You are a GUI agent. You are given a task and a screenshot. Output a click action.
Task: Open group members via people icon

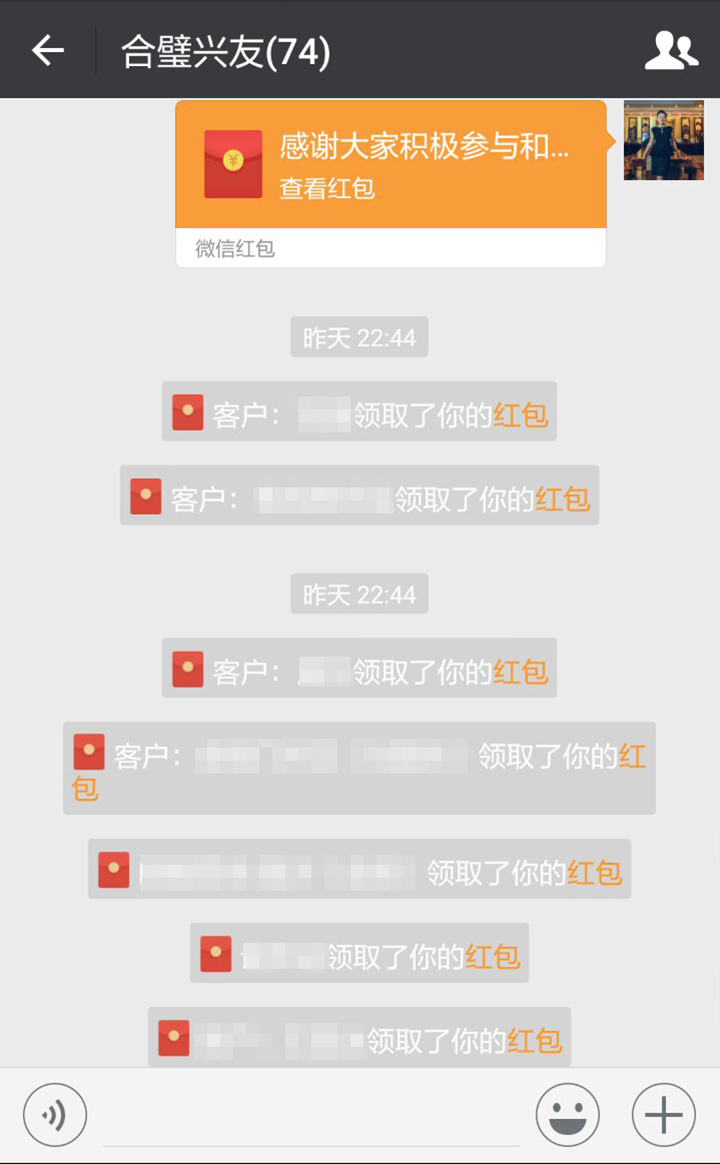672,48
